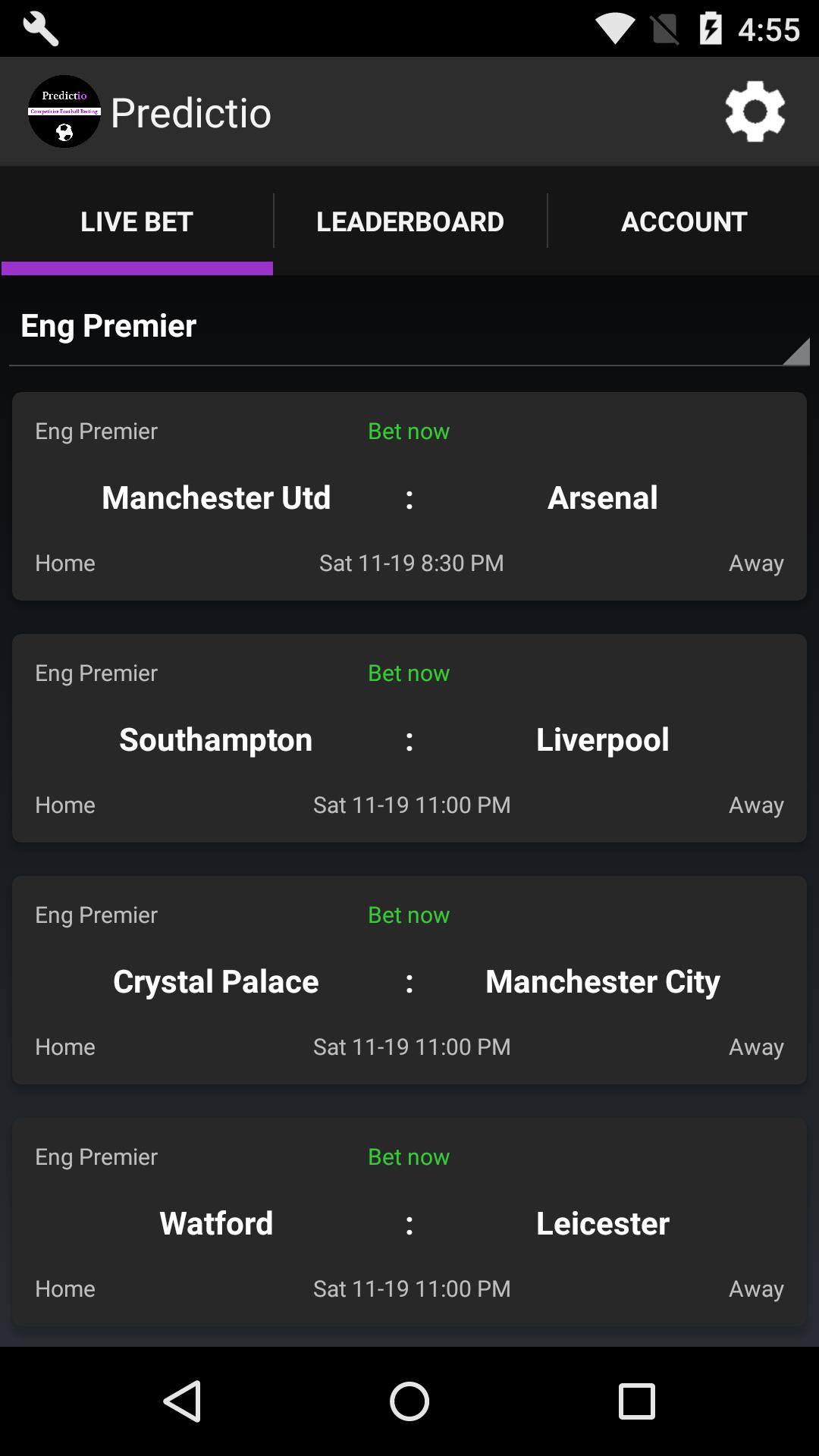Click Bet now for Crystal Palace vs Manchester City
This screenshot has width=819, height=1456.
[x=408, y=914]
